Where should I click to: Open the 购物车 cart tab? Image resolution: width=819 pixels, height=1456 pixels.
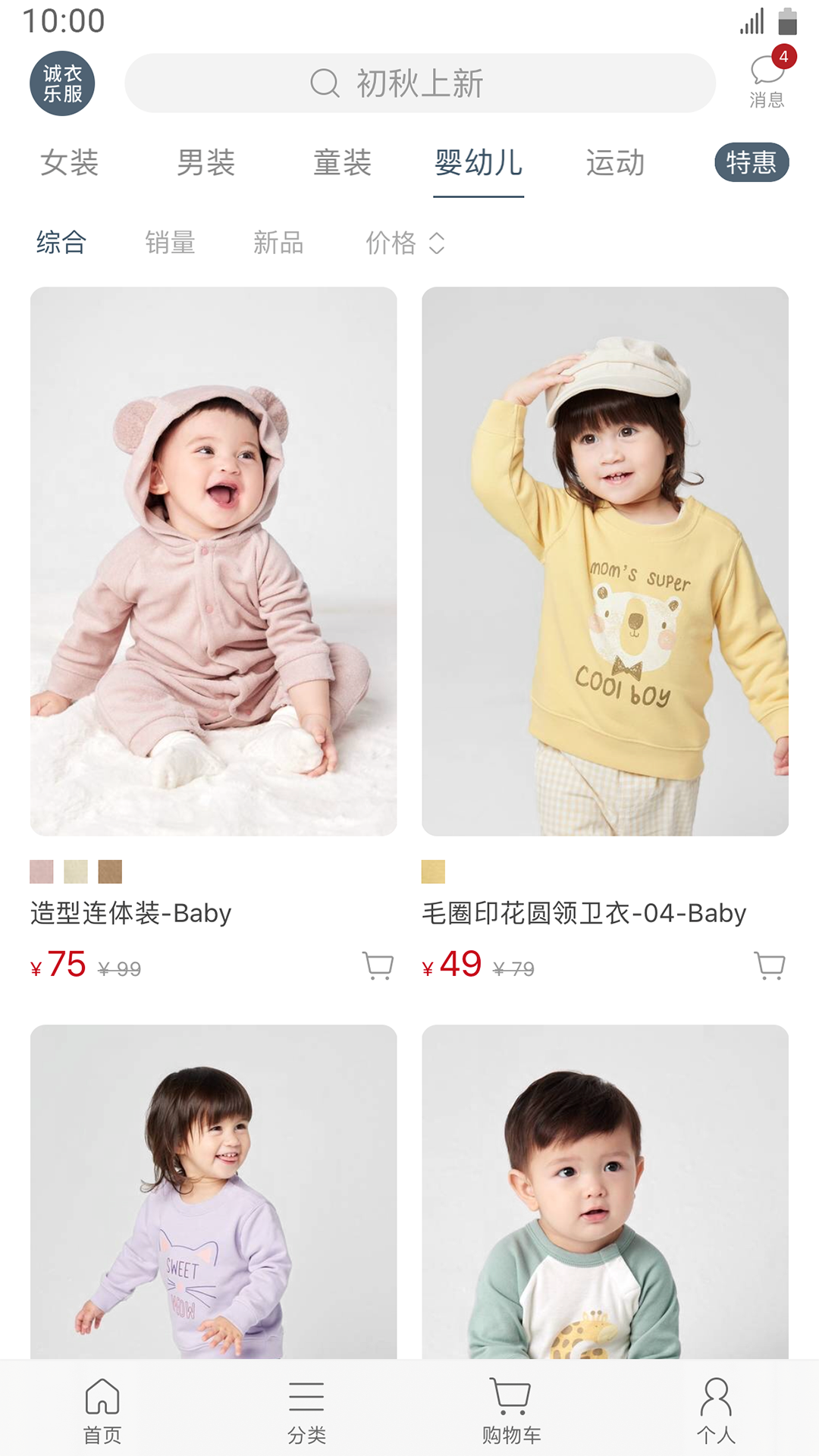pos(511,1409)
